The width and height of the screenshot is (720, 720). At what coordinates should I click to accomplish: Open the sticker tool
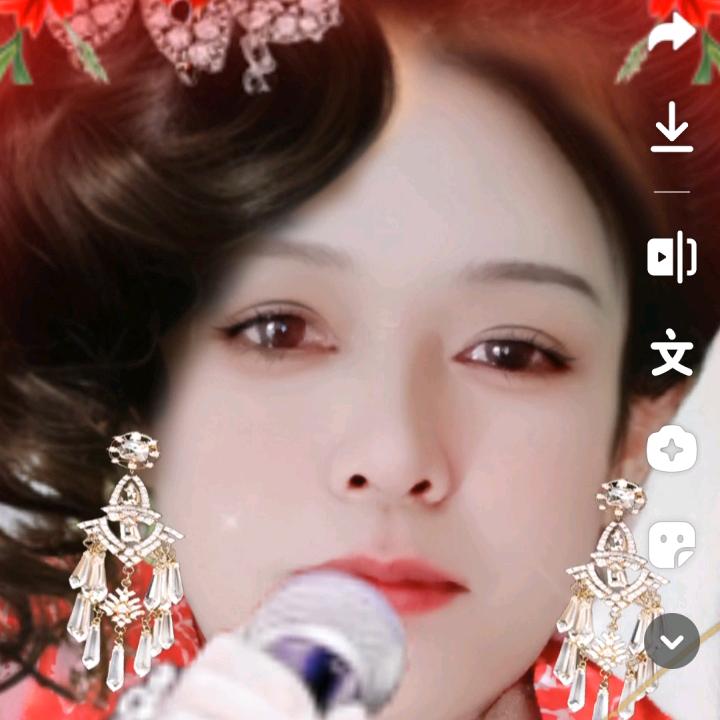coord(672,546)
